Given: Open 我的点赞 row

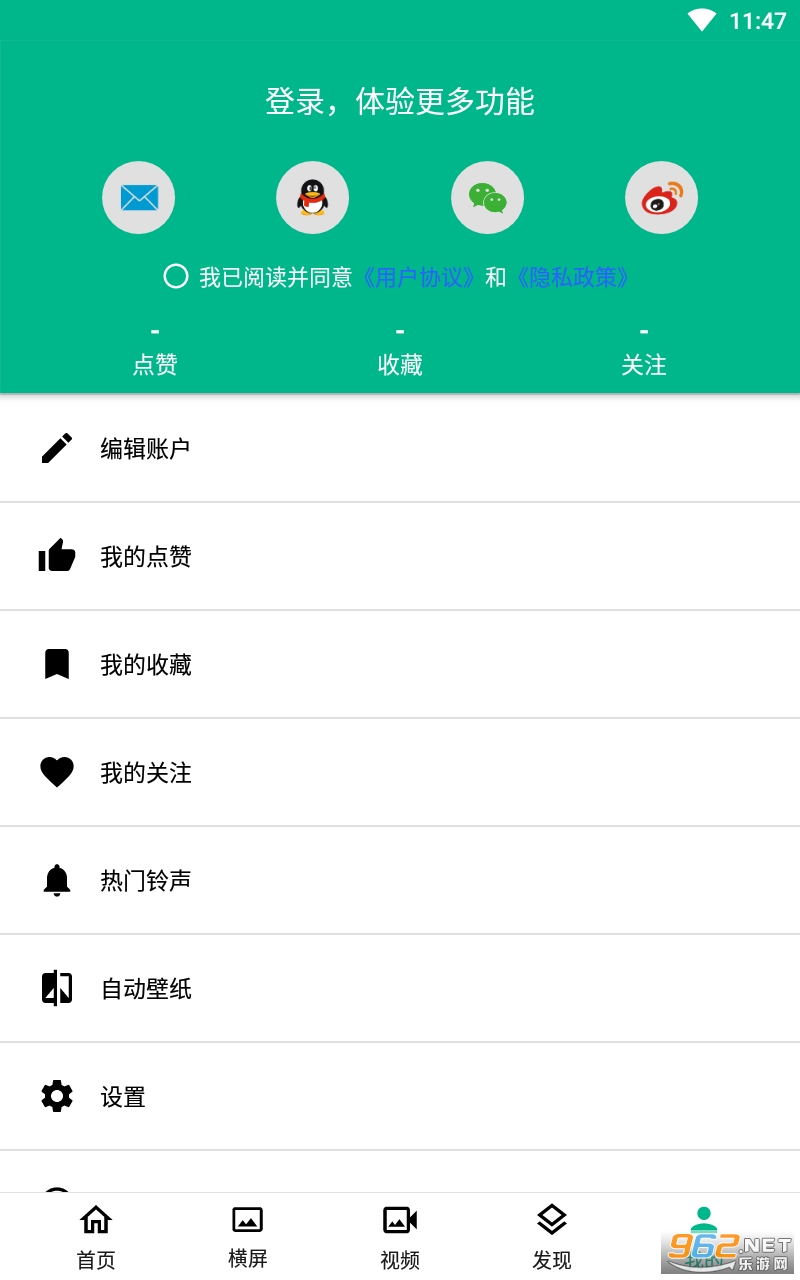Looking at the screenshot, I should 400,556.
